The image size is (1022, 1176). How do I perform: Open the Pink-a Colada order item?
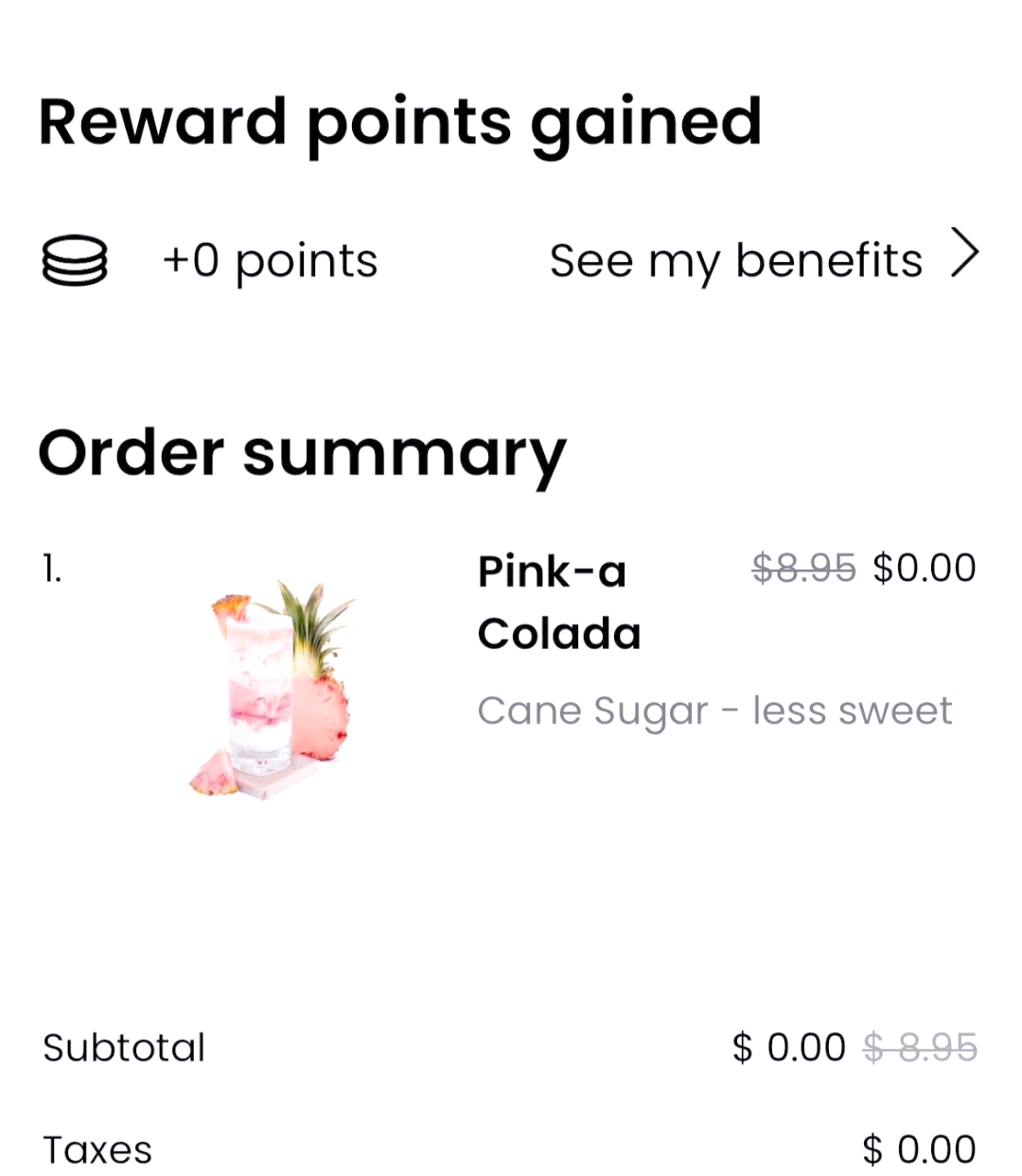coord(558,602)
